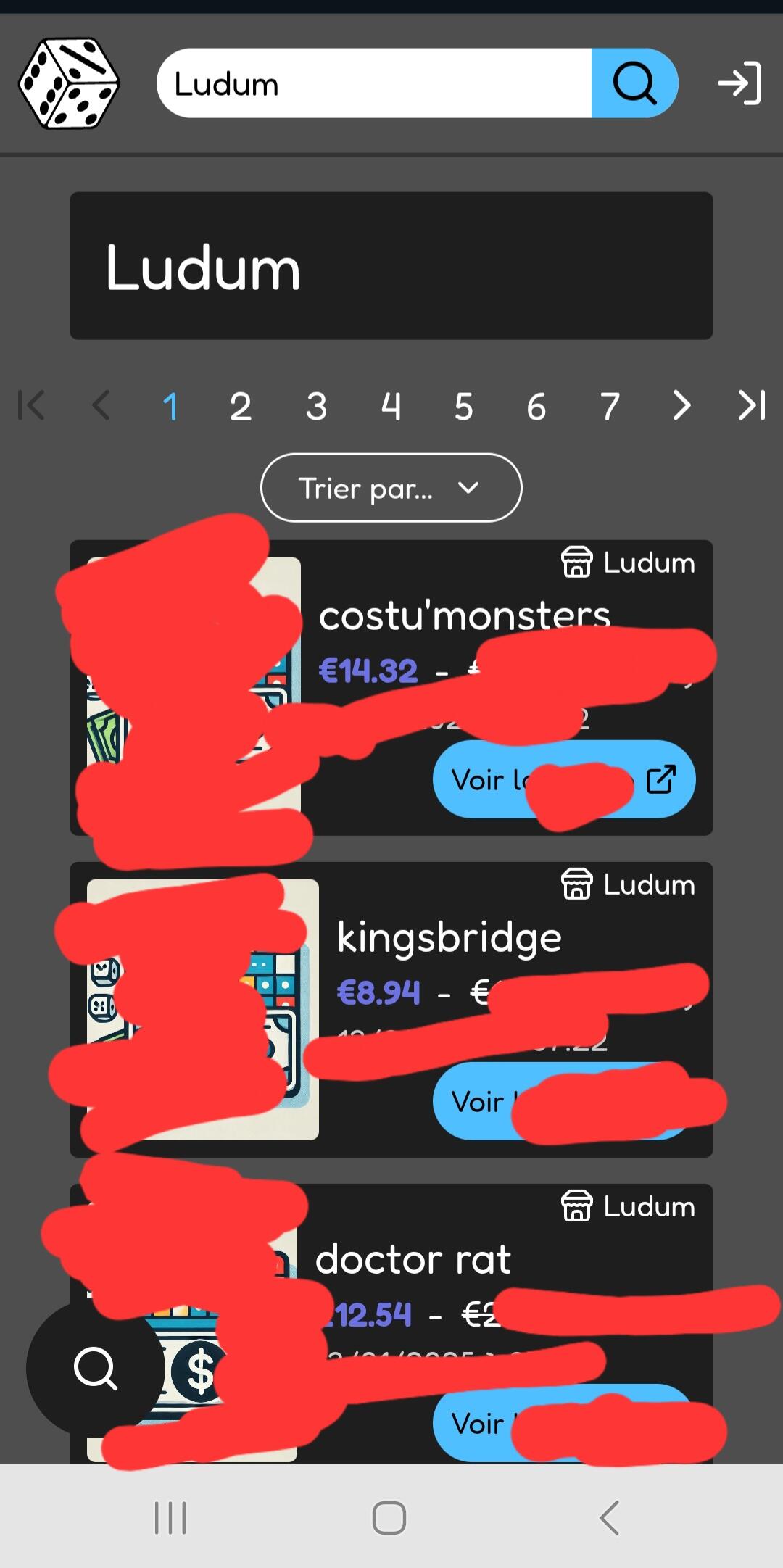Go back with the system back button
Viewport: 783px width, 1568px height.
(610, 1517)
